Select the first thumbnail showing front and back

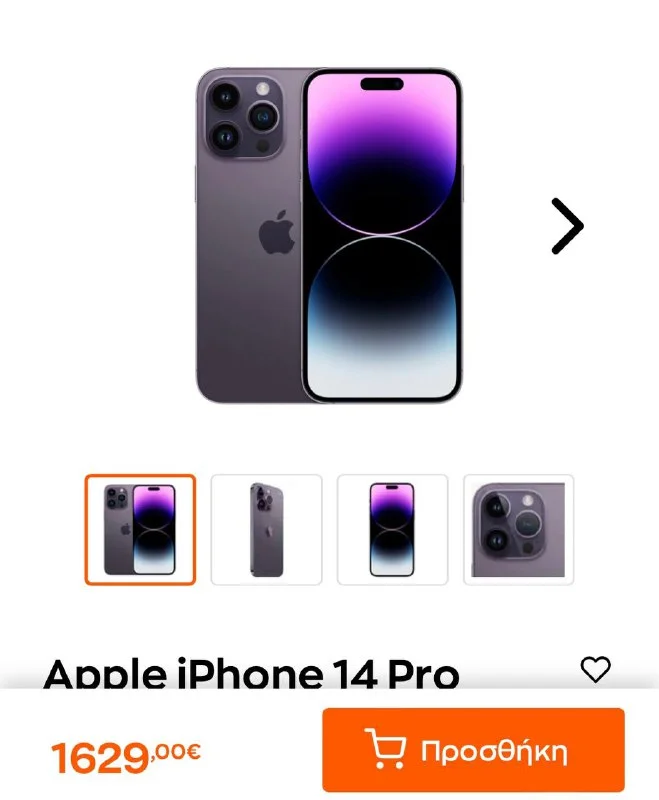click(140, 529)
